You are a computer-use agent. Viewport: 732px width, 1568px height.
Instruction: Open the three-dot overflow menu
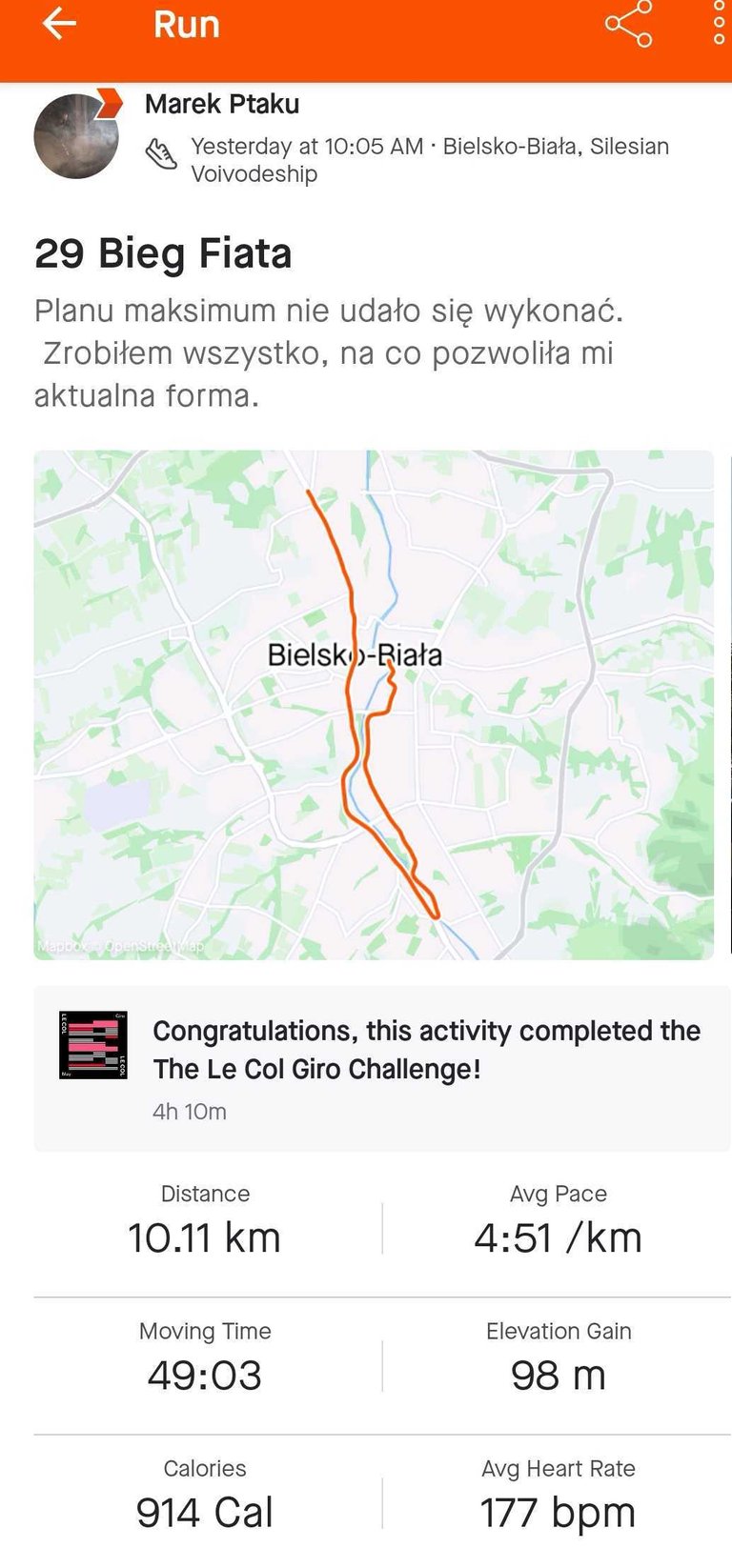[x=720, y=24]
